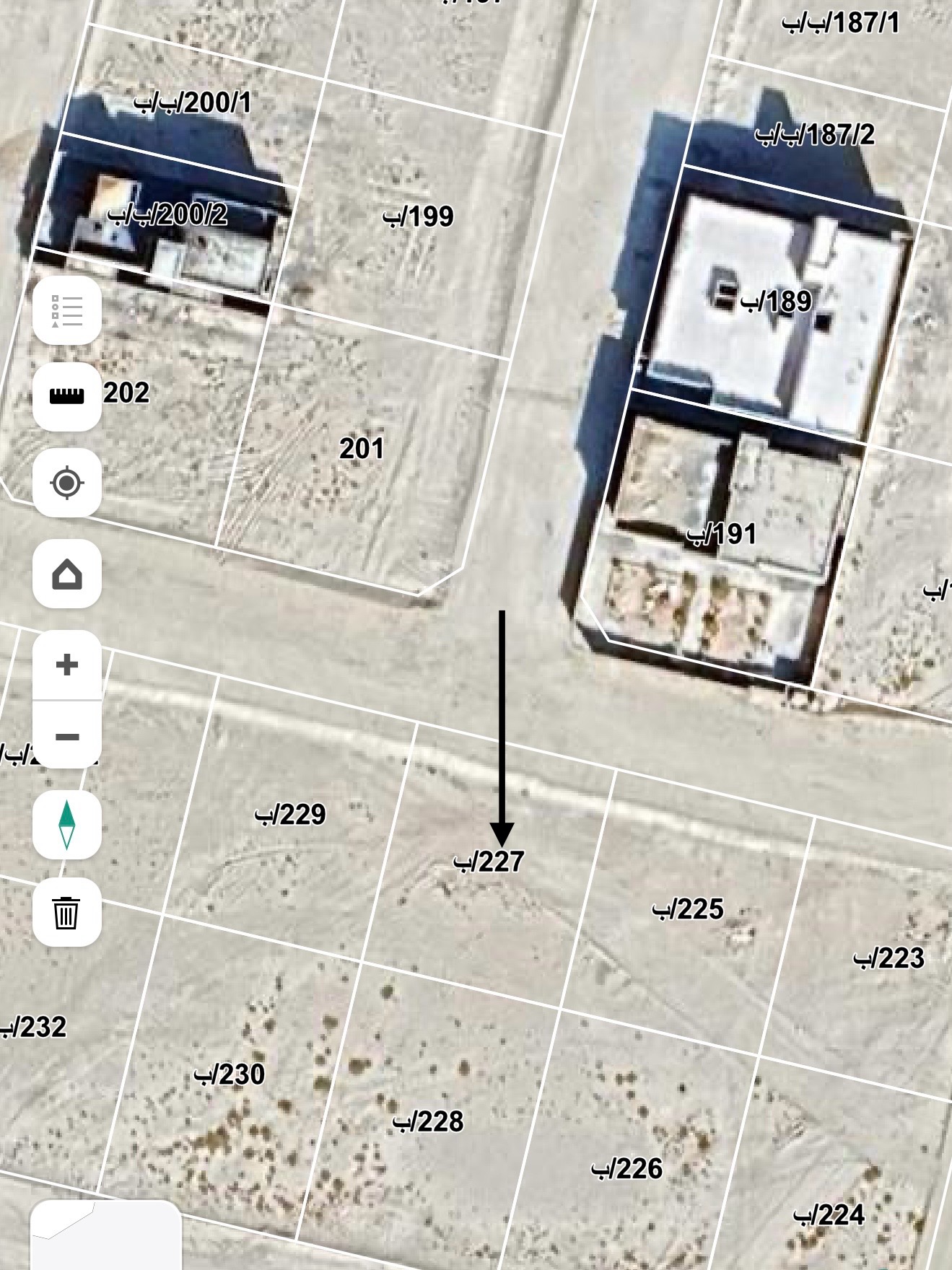Delete drawings with the trash icon

pos(66,912)
